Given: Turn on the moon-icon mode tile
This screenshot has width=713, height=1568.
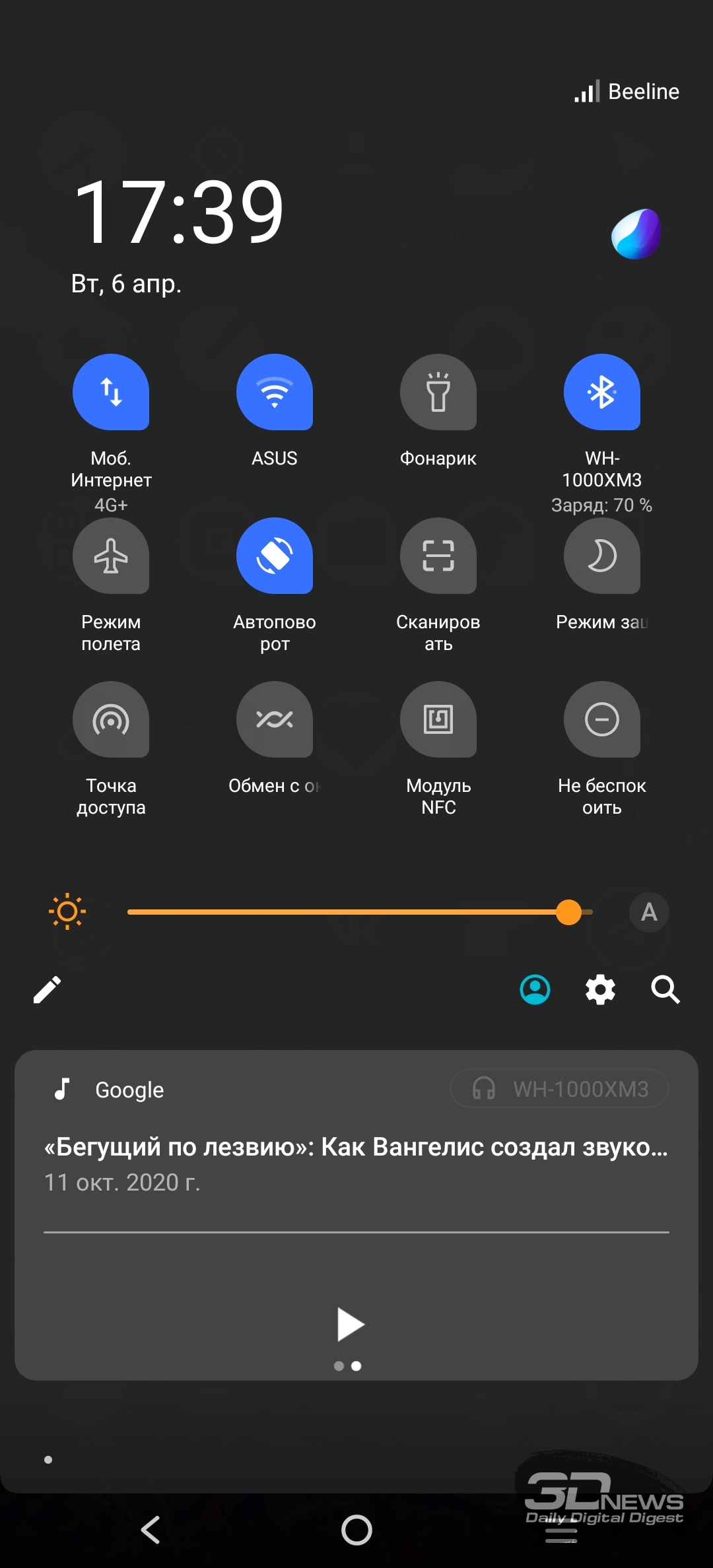Looking at the screenshot, I should 602,556.
